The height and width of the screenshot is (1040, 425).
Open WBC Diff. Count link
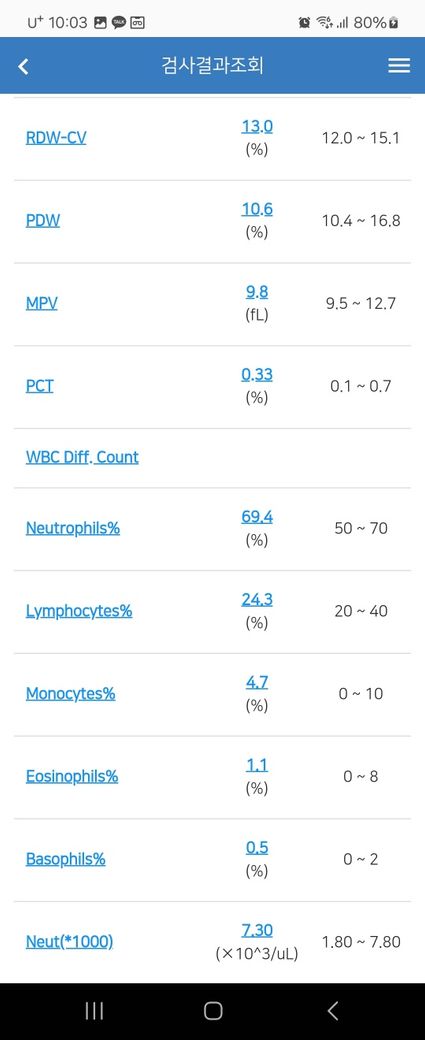click(x=82, y=457)
